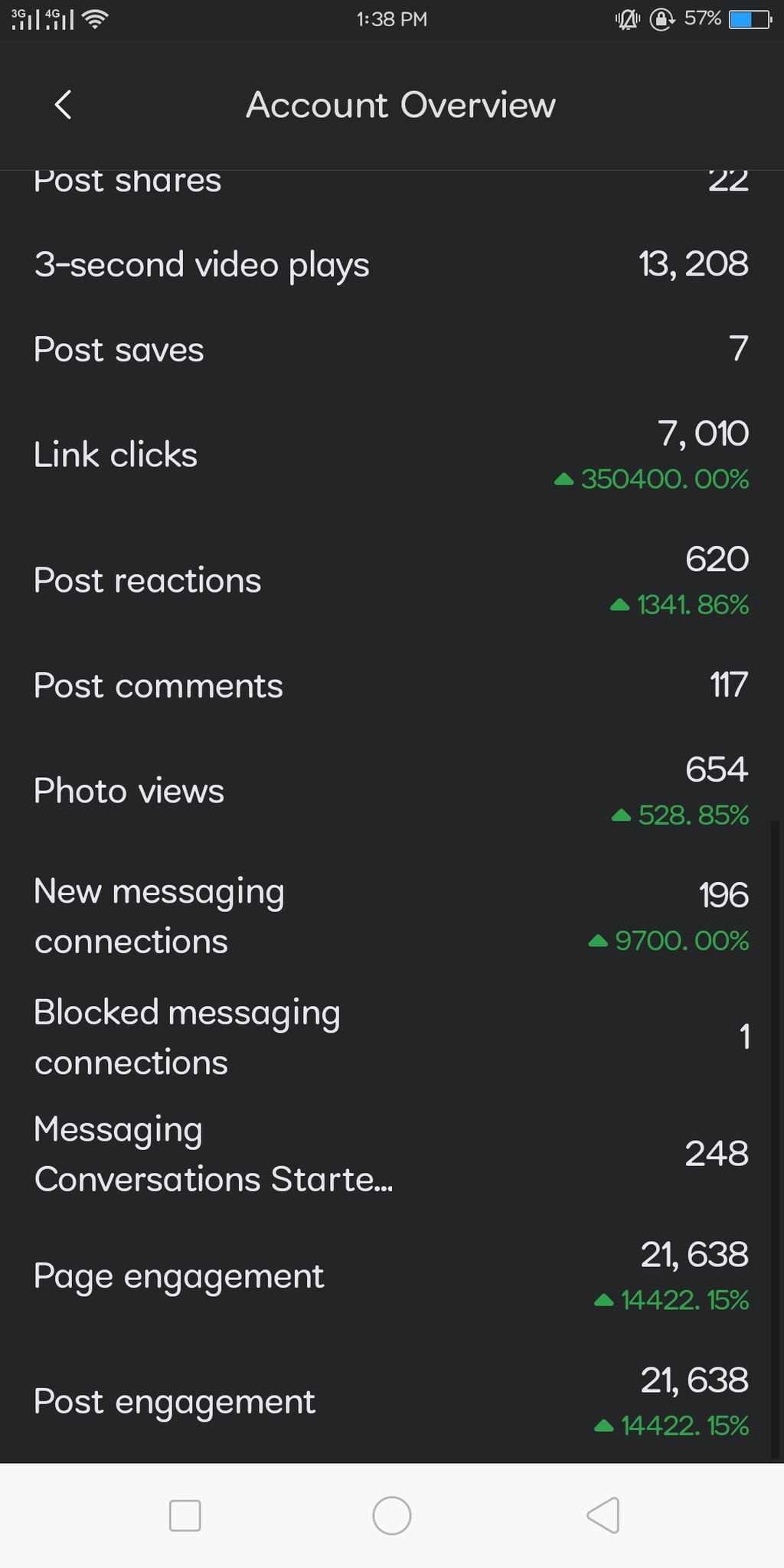The height and width of the screenshot is (1568, 784).
Task: Go back from Account Overview
Action: tap(64, 105)
